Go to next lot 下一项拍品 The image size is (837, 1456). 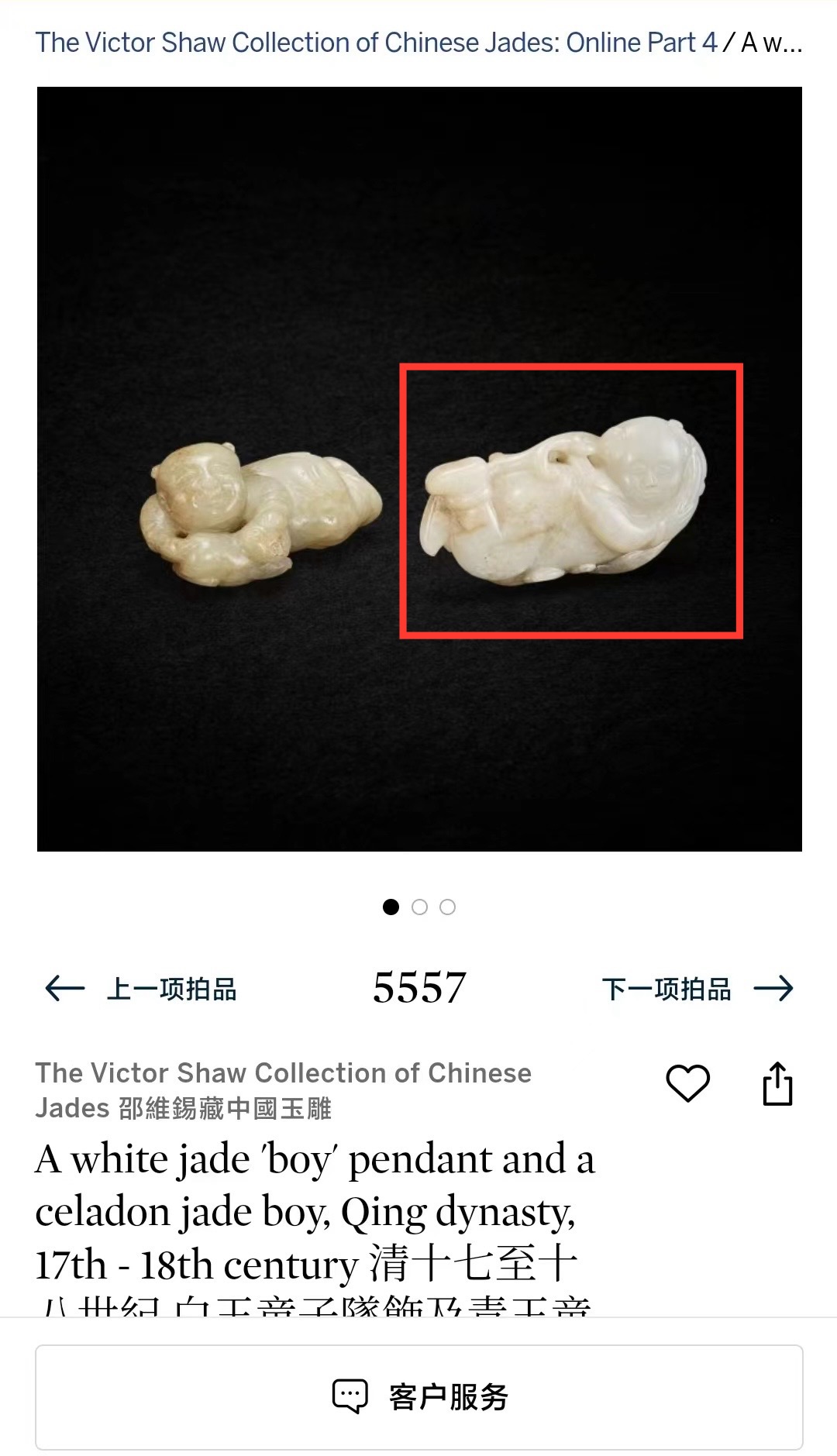[x=697, y=989]
